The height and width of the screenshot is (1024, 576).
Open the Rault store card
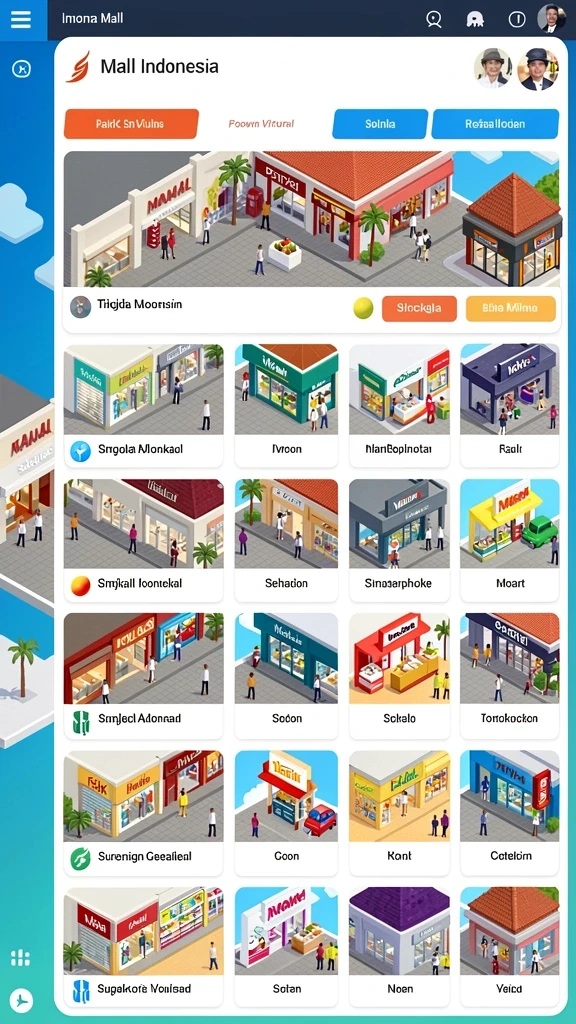tap(510, 406)
